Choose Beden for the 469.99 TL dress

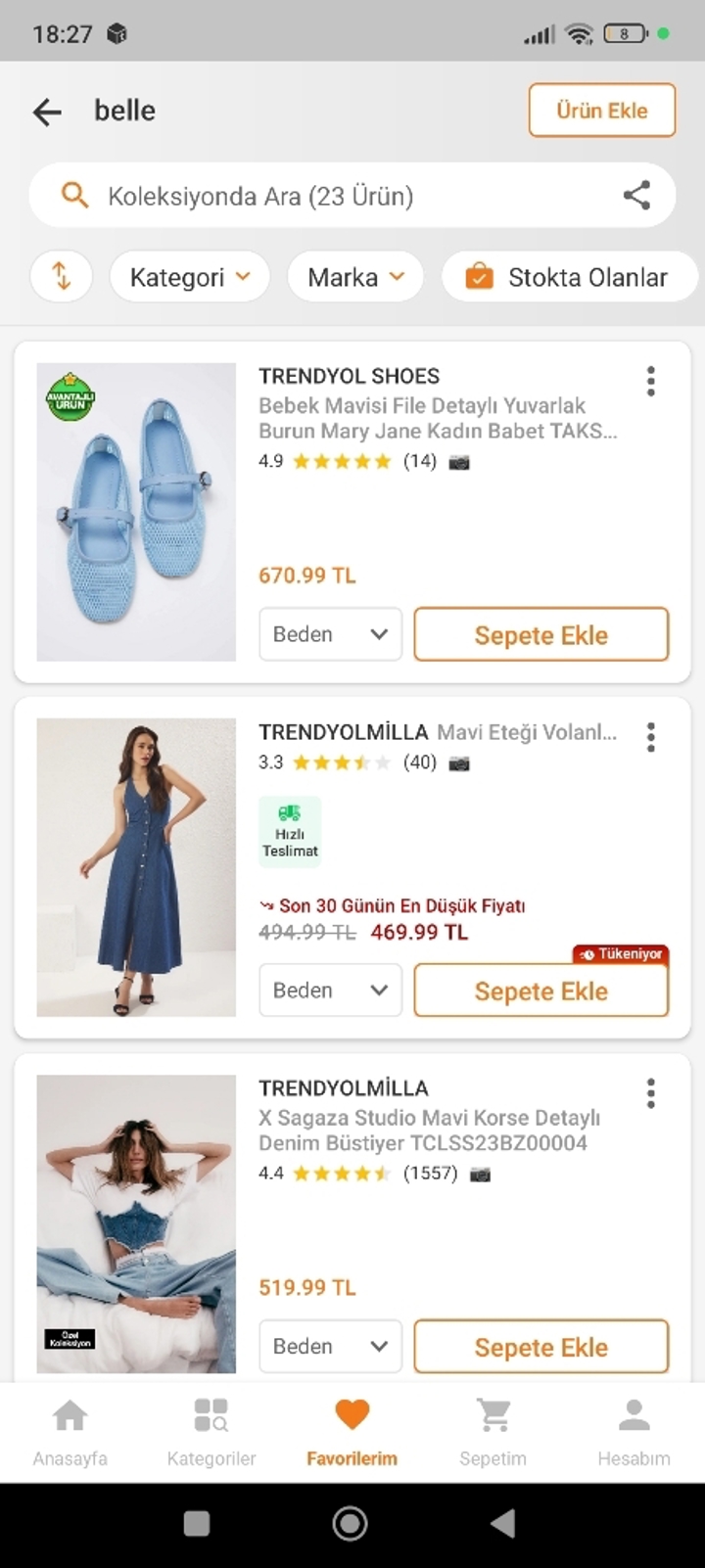click(330, 991)
